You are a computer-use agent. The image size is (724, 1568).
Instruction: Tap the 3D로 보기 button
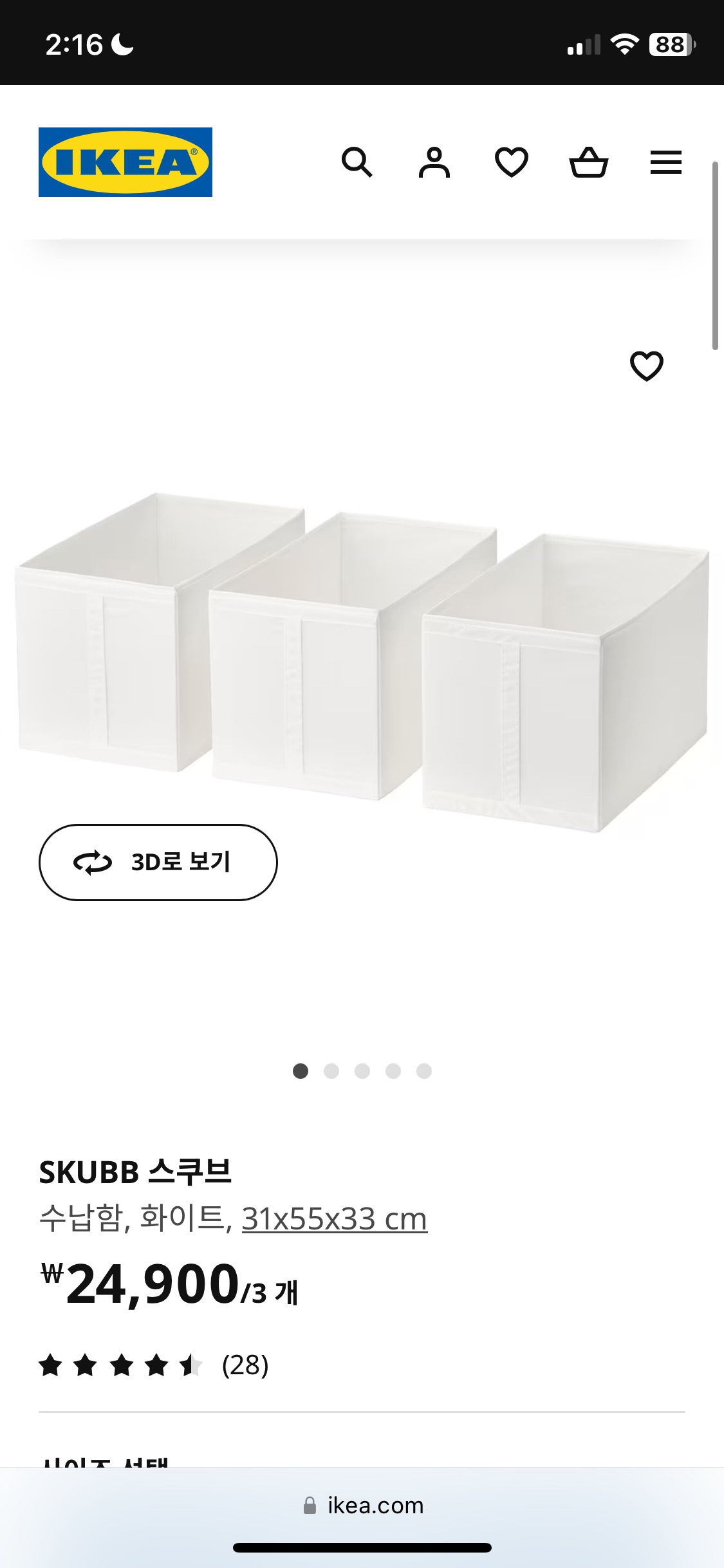point(158,863)
